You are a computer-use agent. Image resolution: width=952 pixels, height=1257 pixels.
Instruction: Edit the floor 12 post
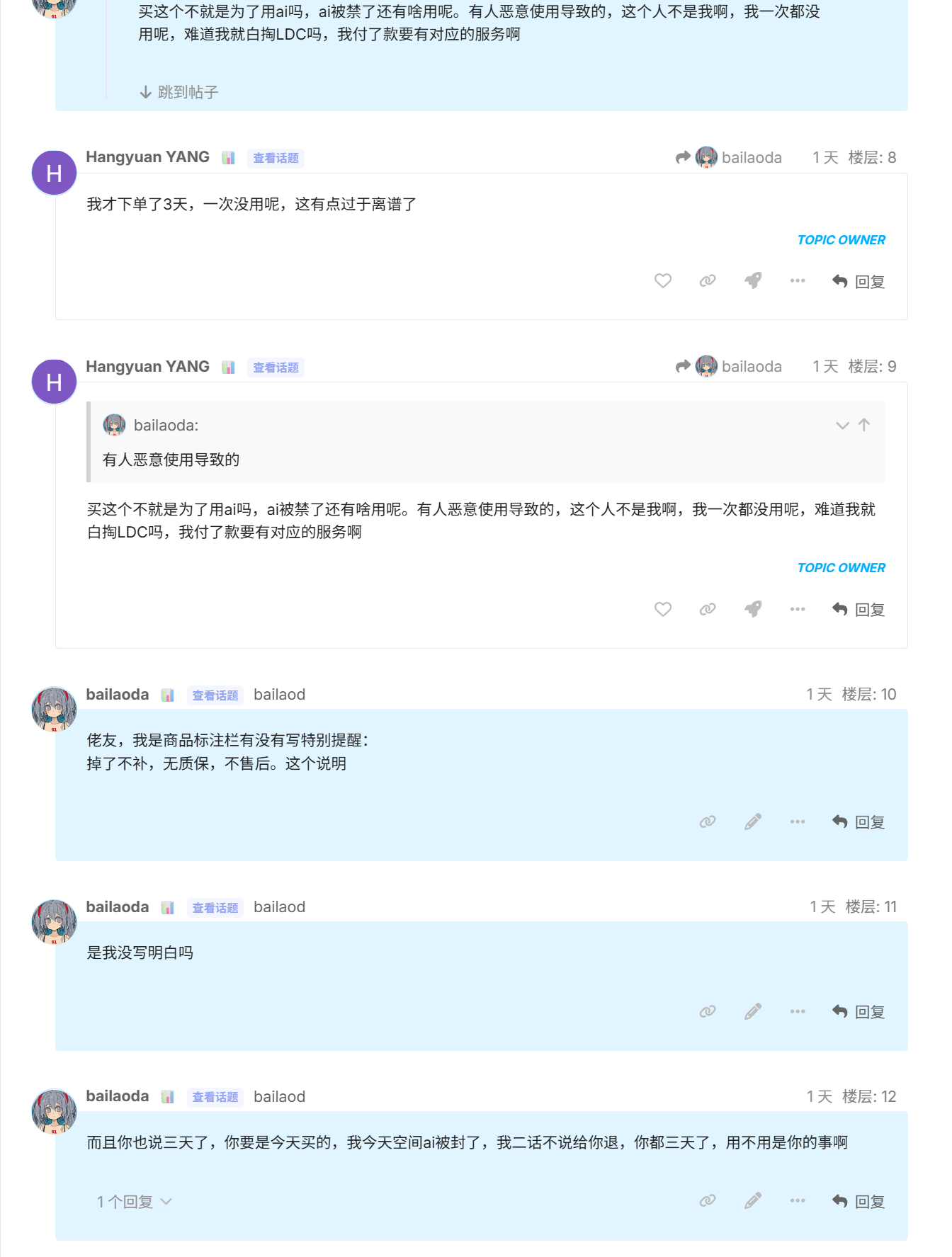click(753, 1201)
